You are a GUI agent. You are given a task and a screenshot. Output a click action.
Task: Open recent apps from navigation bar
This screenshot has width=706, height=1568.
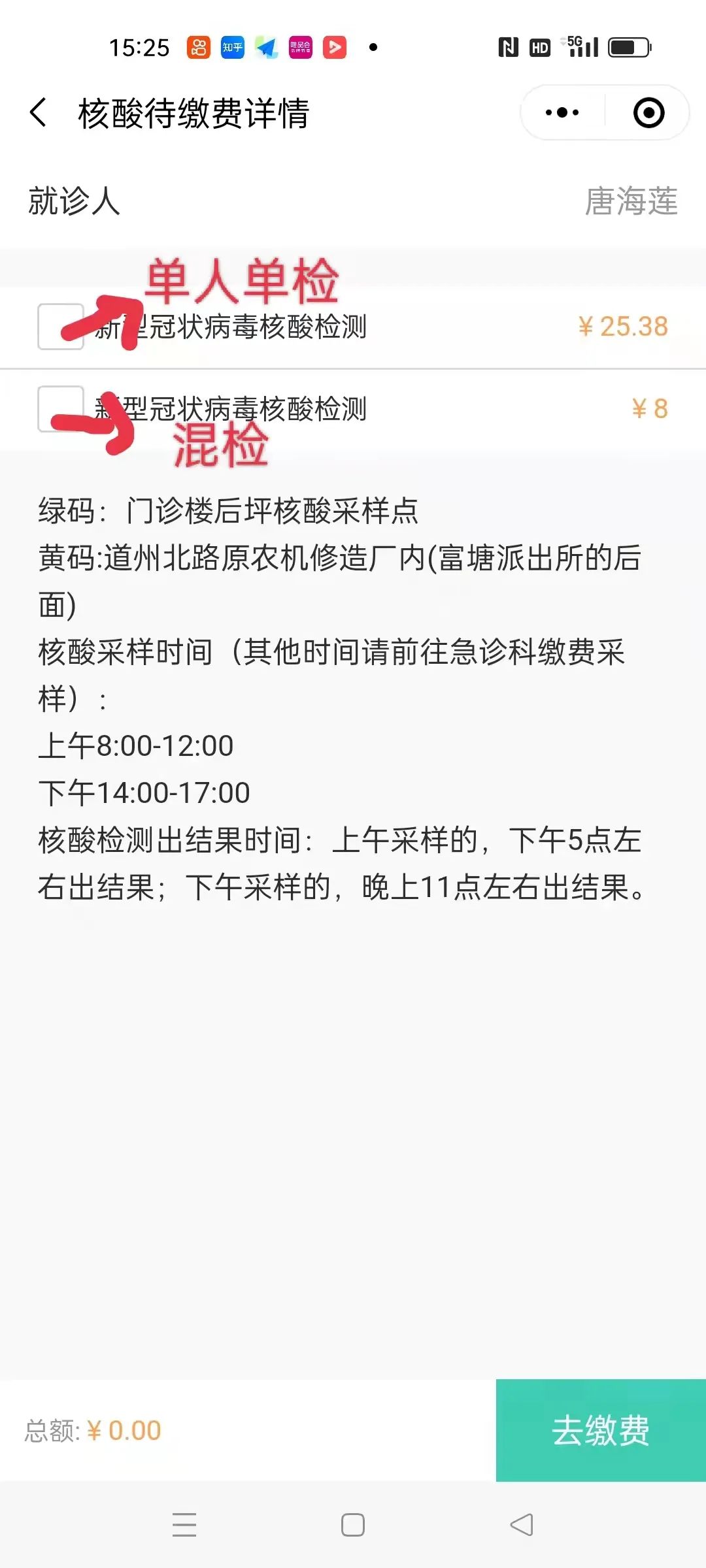click(x=184, y=1526)
